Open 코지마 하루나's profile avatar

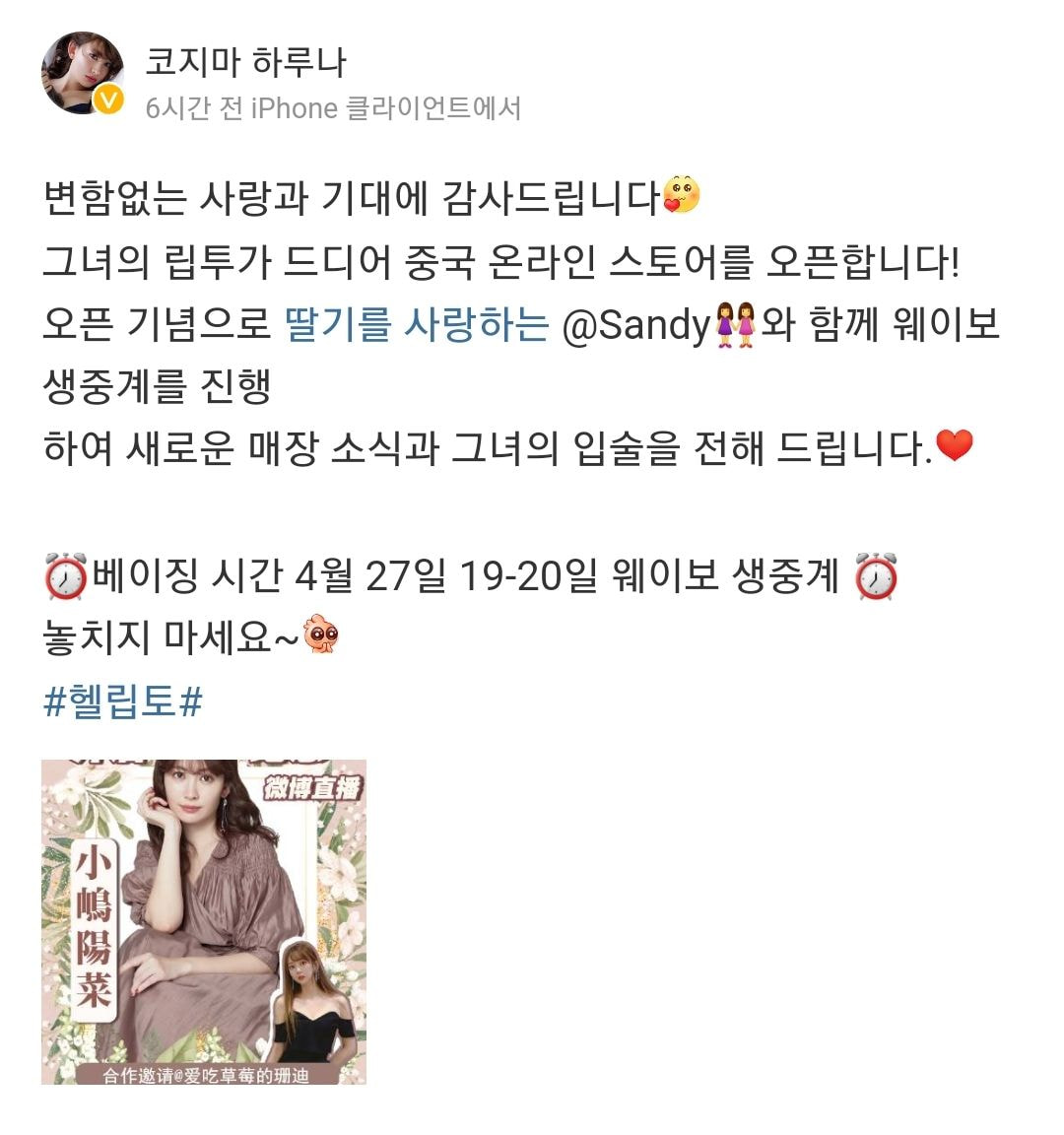click(x=82, y=72)
